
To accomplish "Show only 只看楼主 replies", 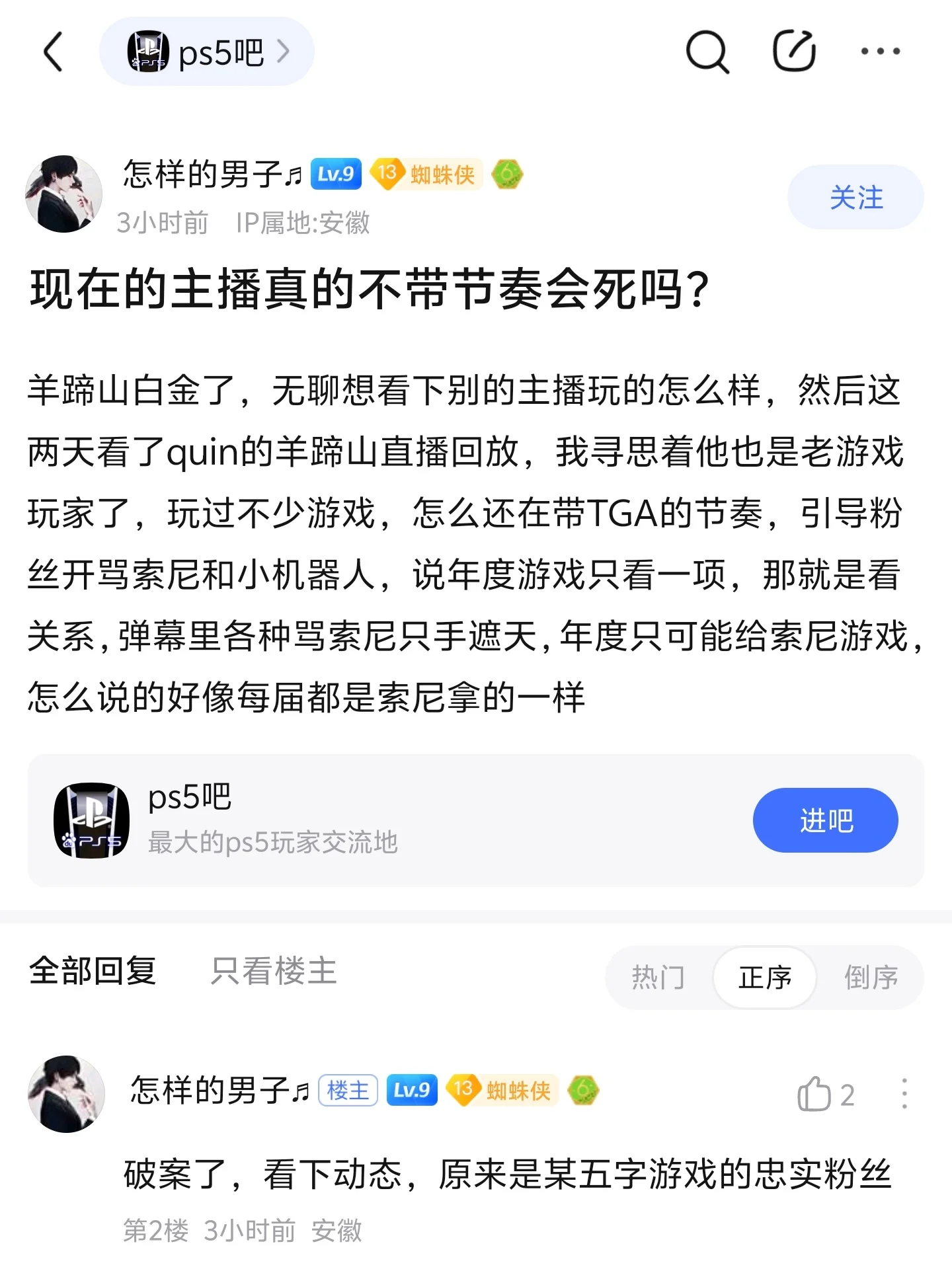I will coord(274,971).
